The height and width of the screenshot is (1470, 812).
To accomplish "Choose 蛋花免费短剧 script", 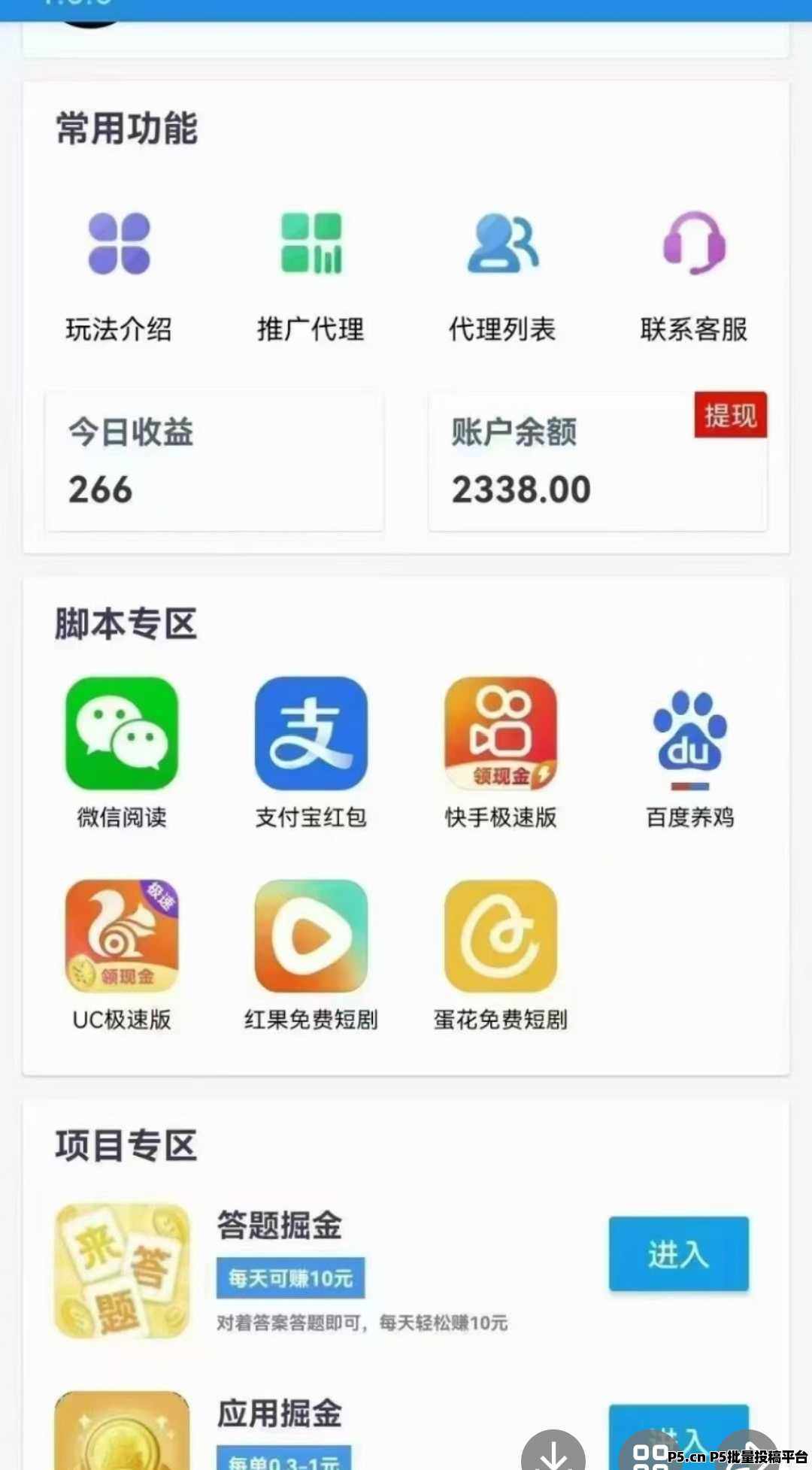I will point(501,956).
